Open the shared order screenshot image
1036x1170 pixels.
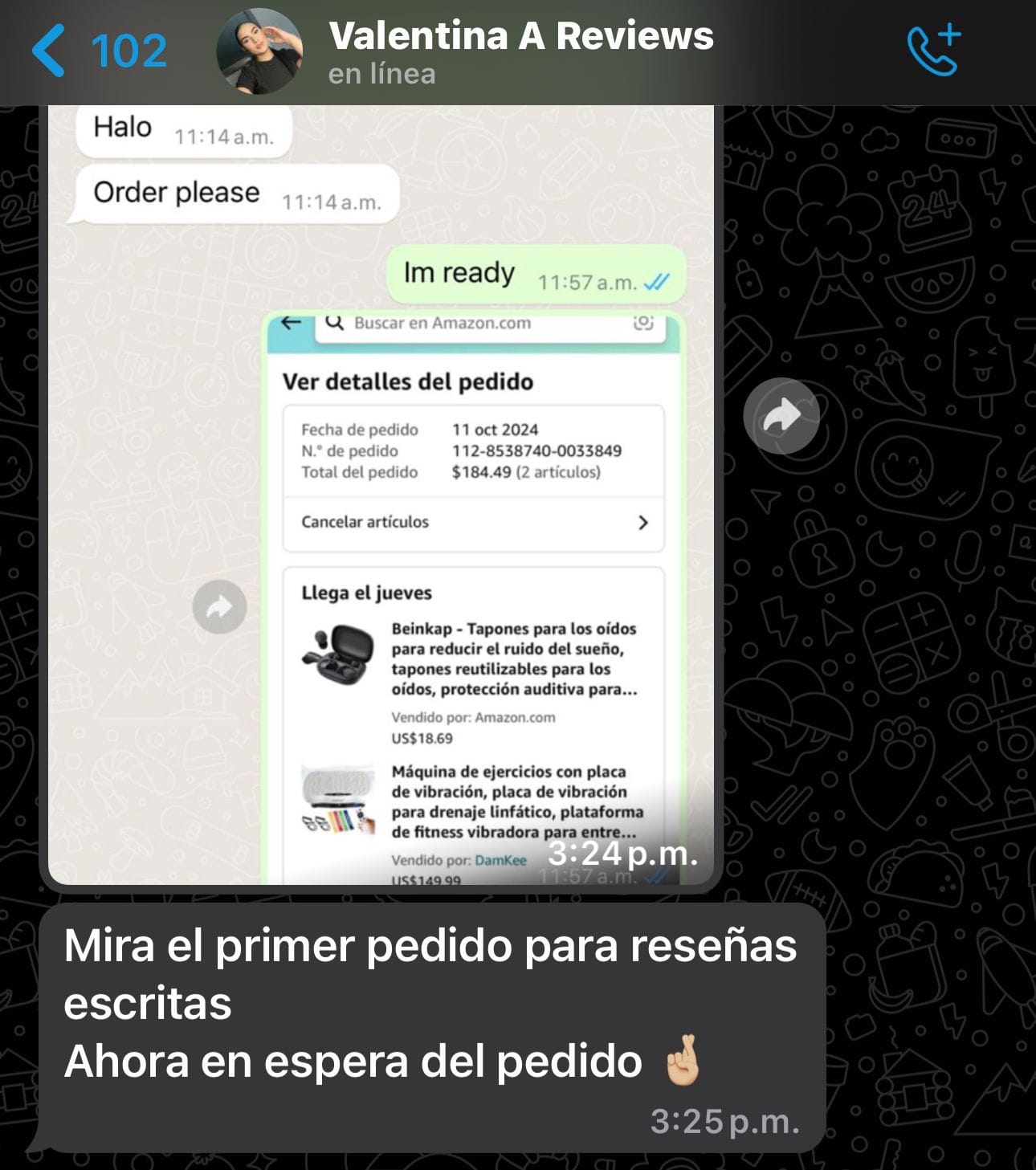coord(381,498)
